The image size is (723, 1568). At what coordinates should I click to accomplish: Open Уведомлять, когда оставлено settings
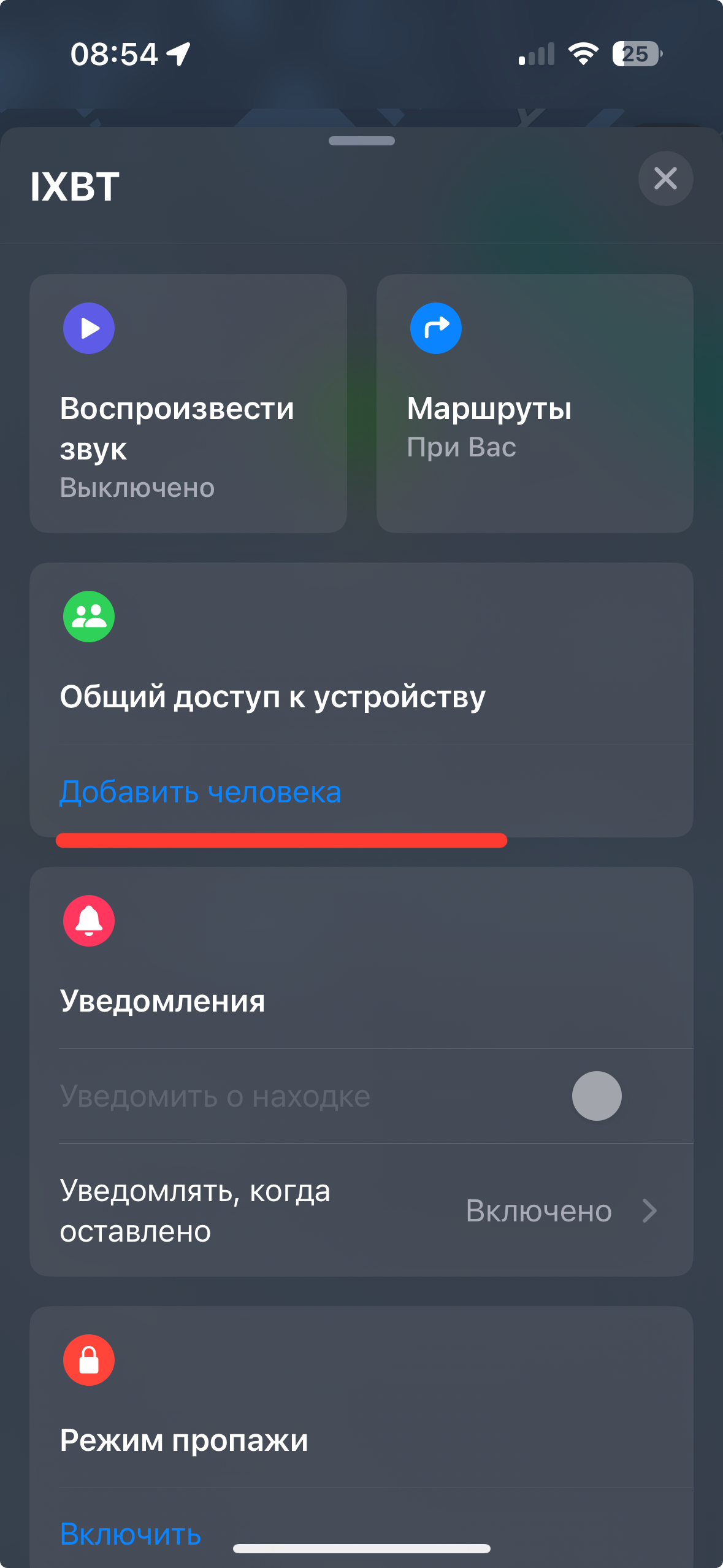(x=361, y=1210)
